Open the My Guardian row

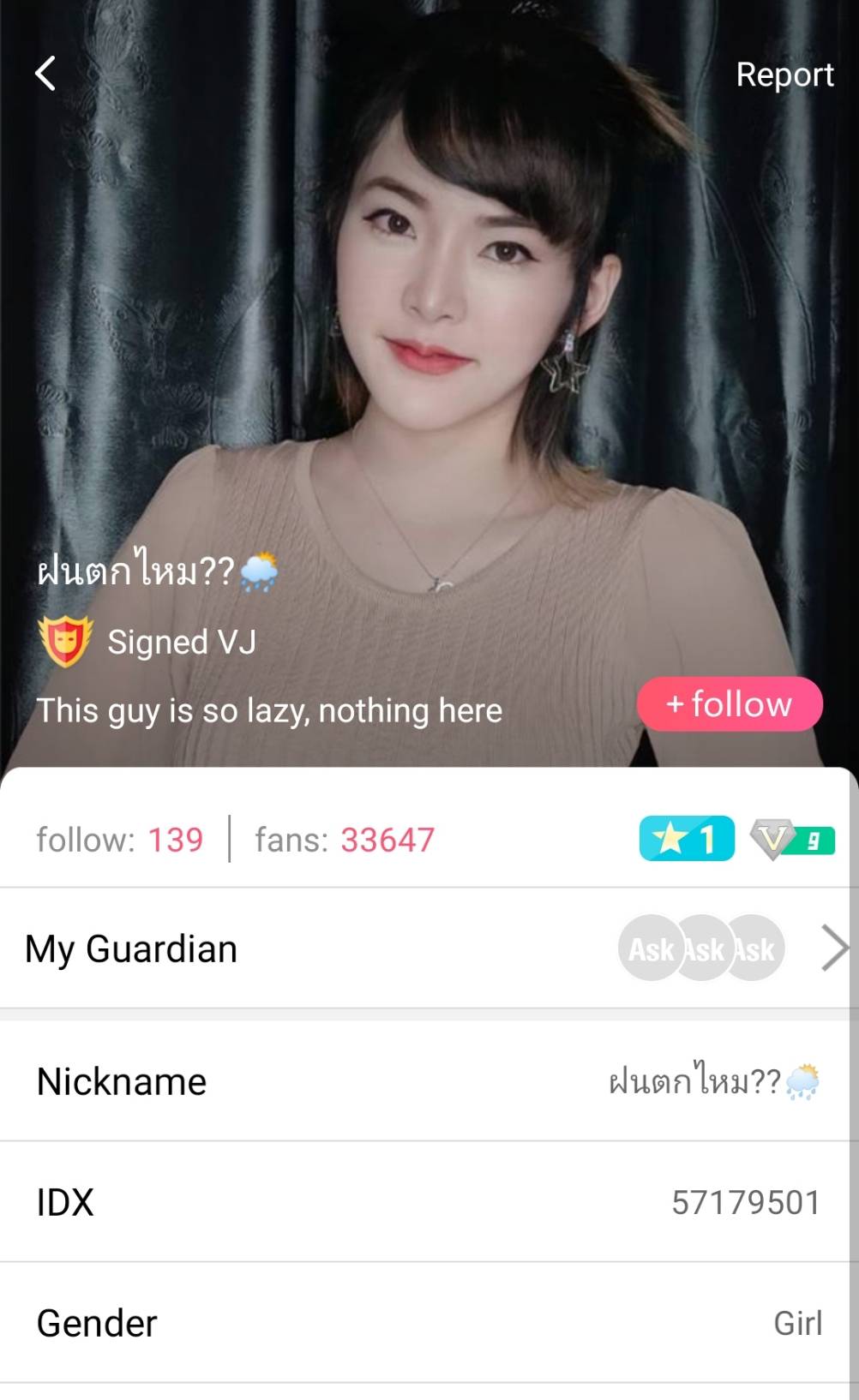click(429, 948)
